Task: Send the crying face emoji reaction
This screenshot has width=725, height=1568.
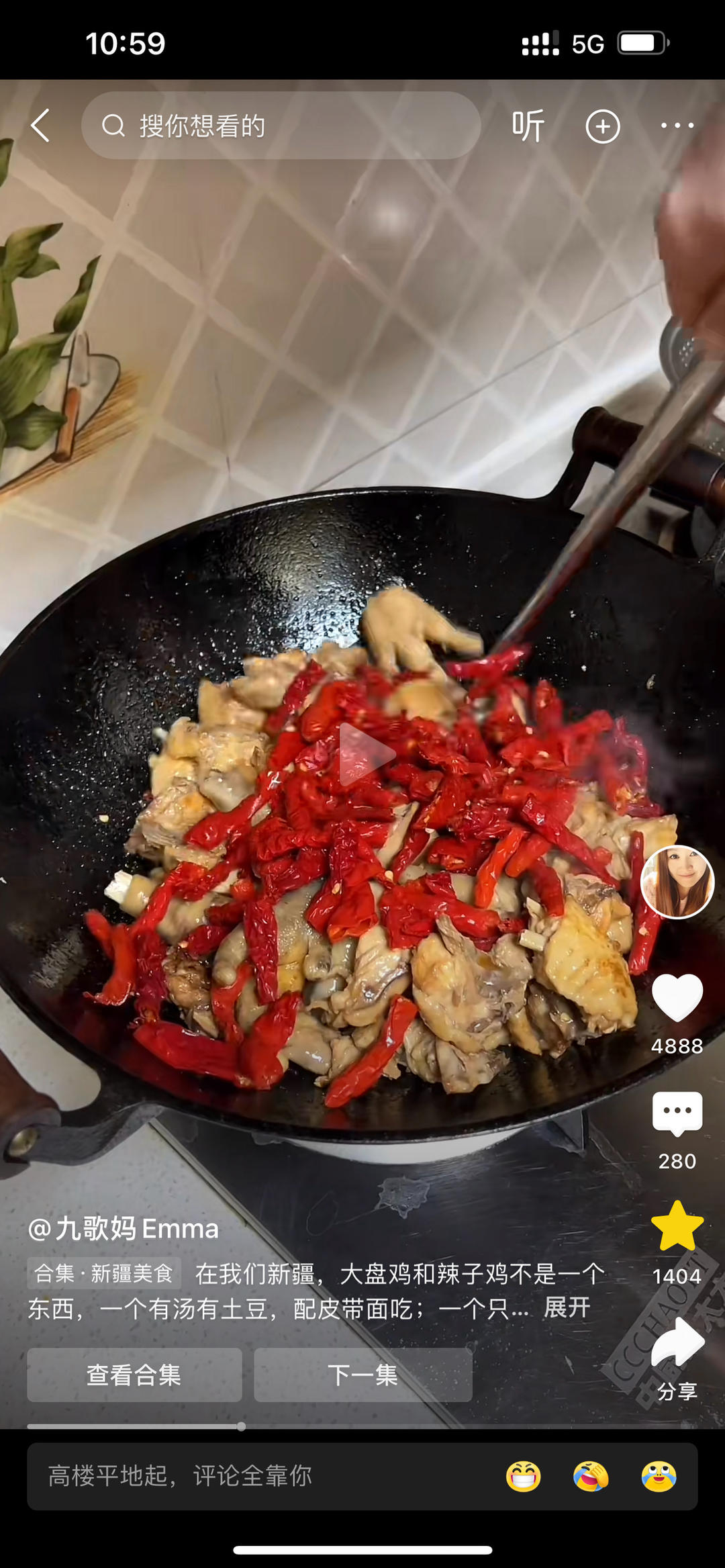Action: coord(659,1477)
